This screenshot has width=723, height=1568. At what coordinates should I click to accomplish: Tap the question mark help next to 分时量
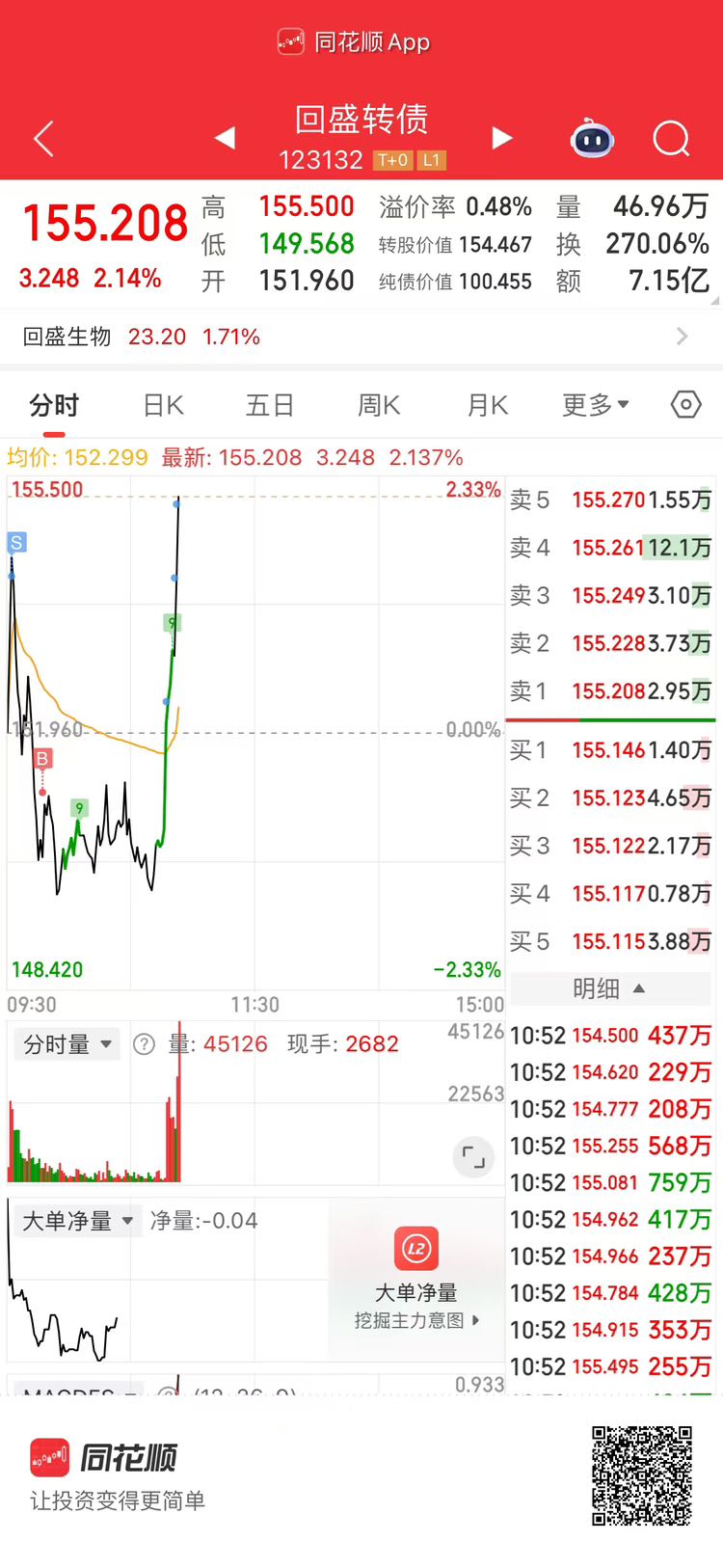click(x=144, y=1044)
